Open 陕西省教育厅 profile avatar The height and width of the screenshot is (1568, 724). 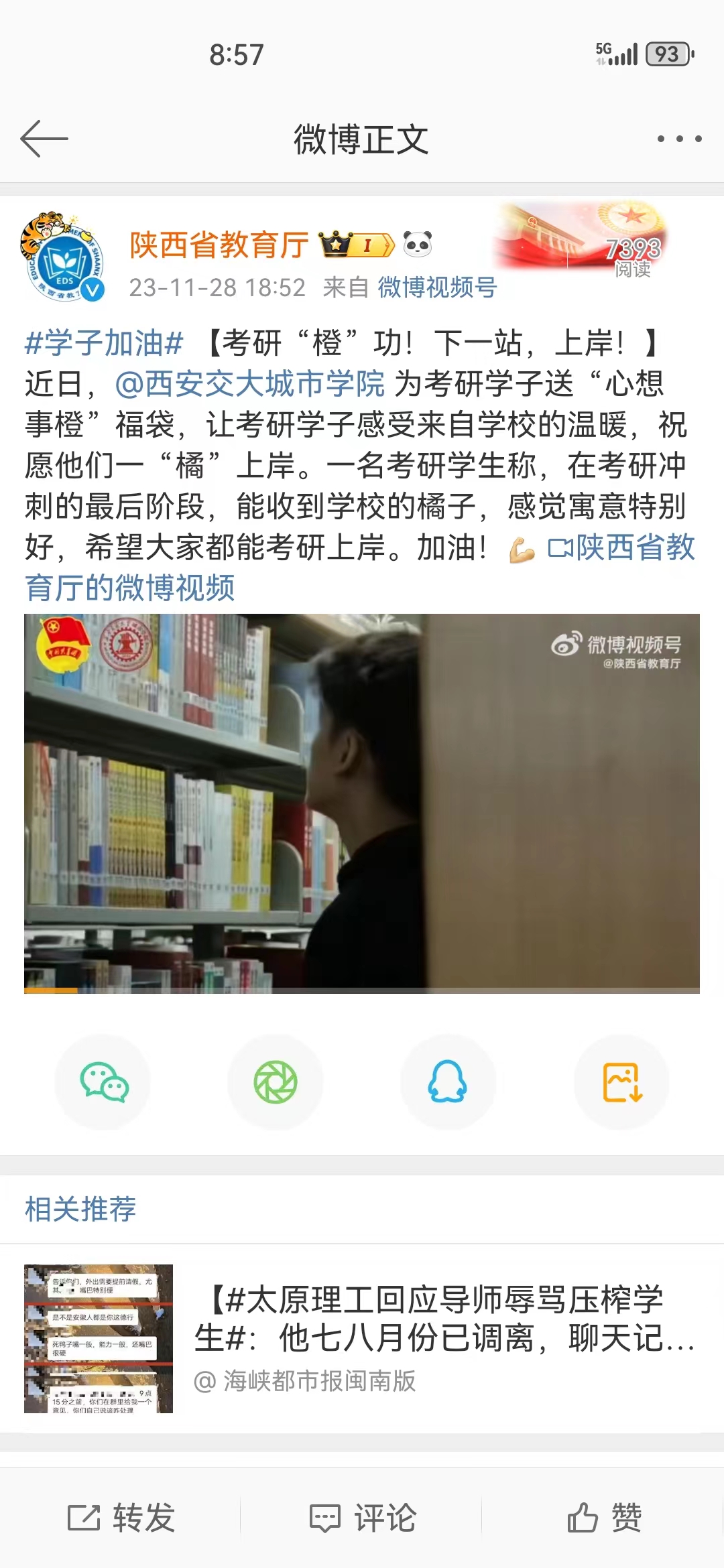click(x=62, y=258)
